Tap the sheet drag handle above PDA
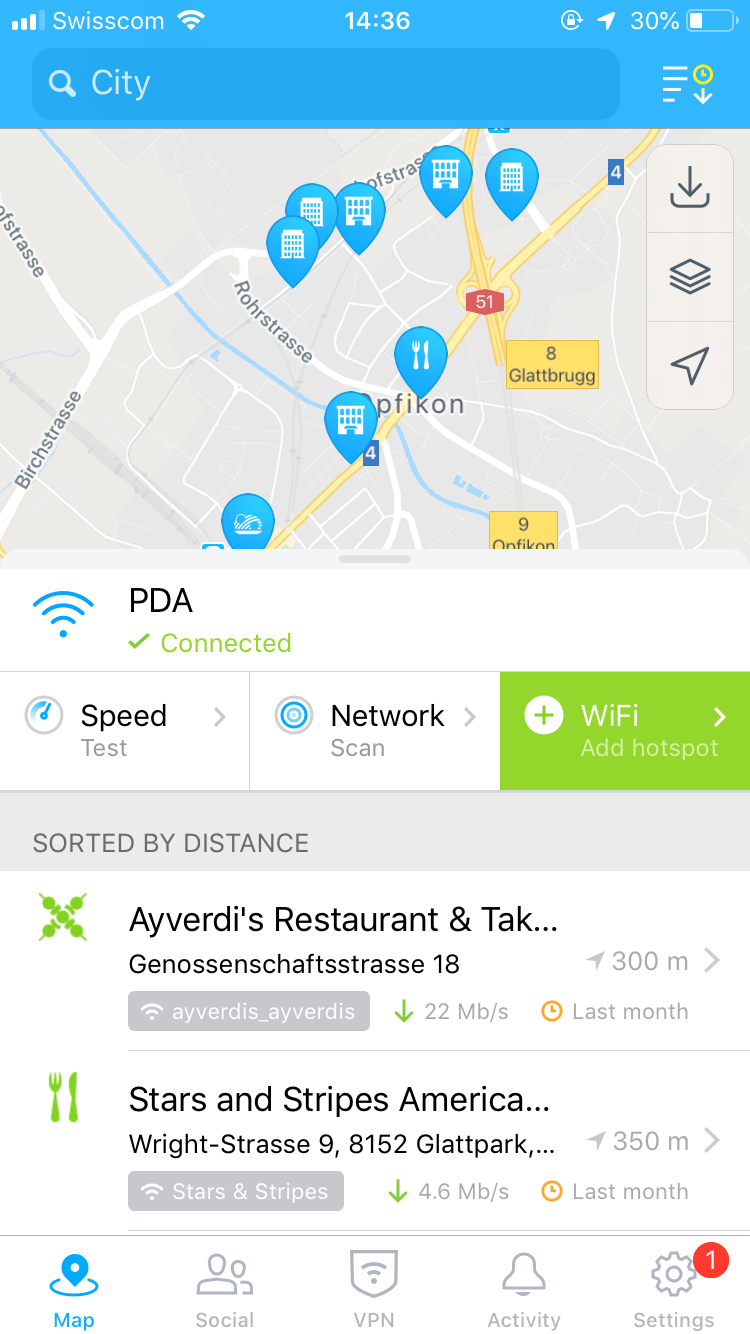 pos(375,559)
